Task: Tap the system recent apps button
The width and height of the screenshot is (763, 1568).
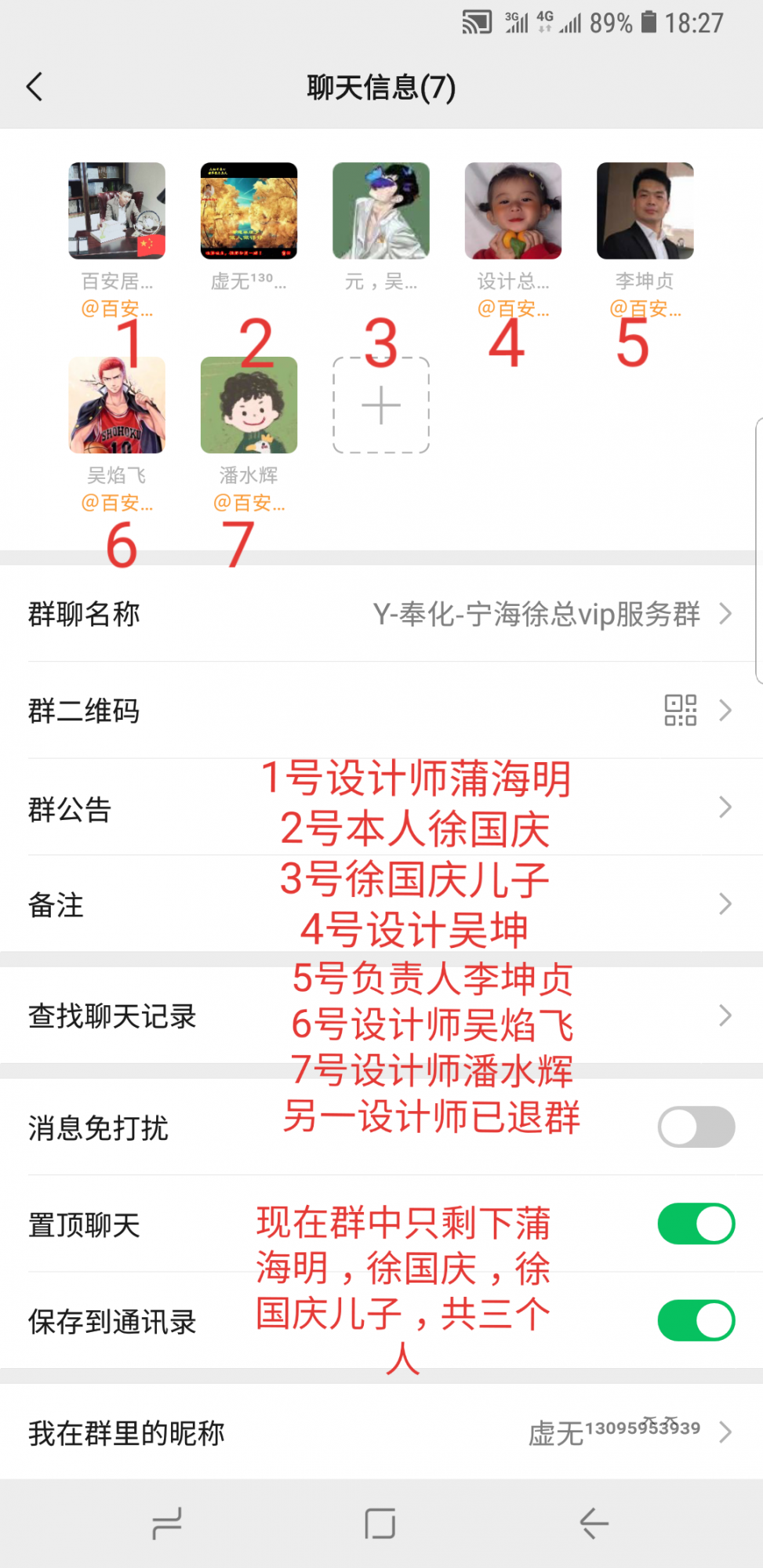Action: click(x=166, y=1523)
